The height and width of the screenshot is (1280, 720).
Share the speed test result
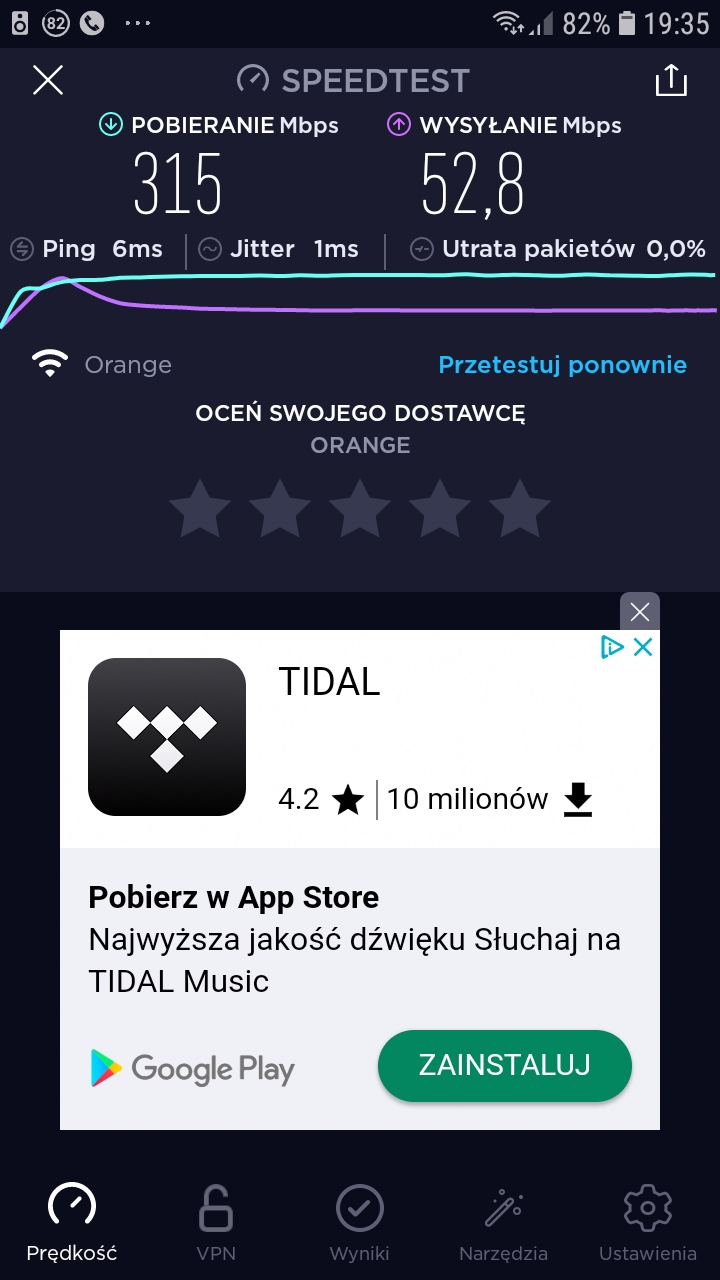point(671,80)
